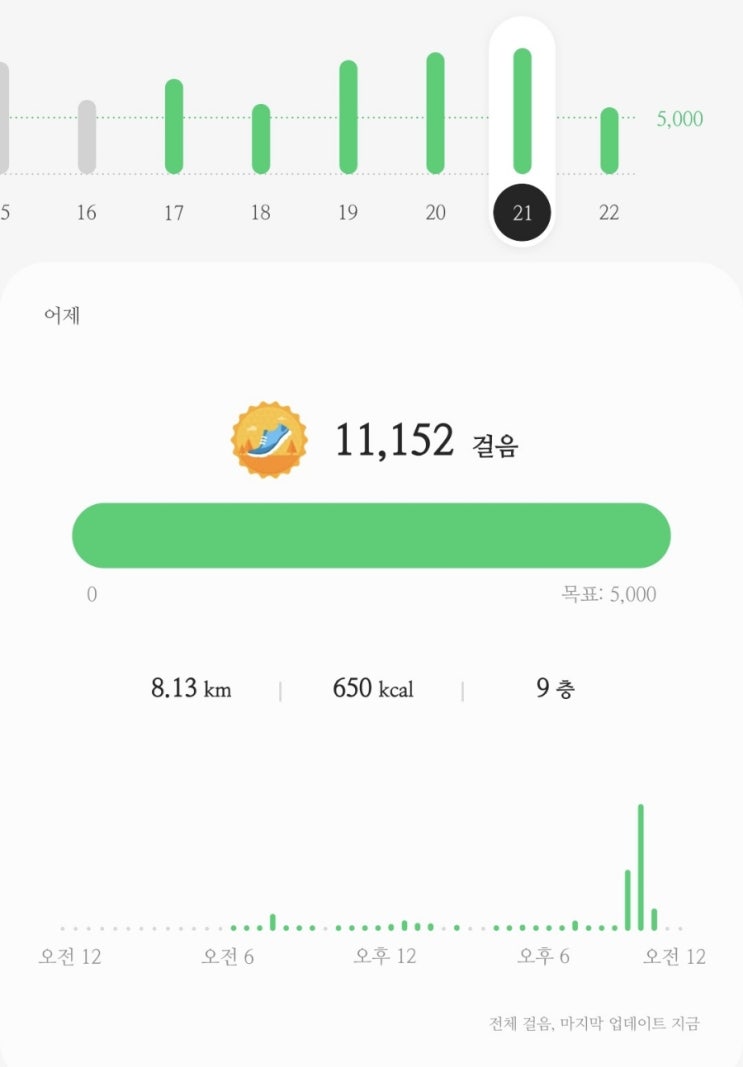
Task: Tap the highlighted day 21 bar
Action: [522, 111]
